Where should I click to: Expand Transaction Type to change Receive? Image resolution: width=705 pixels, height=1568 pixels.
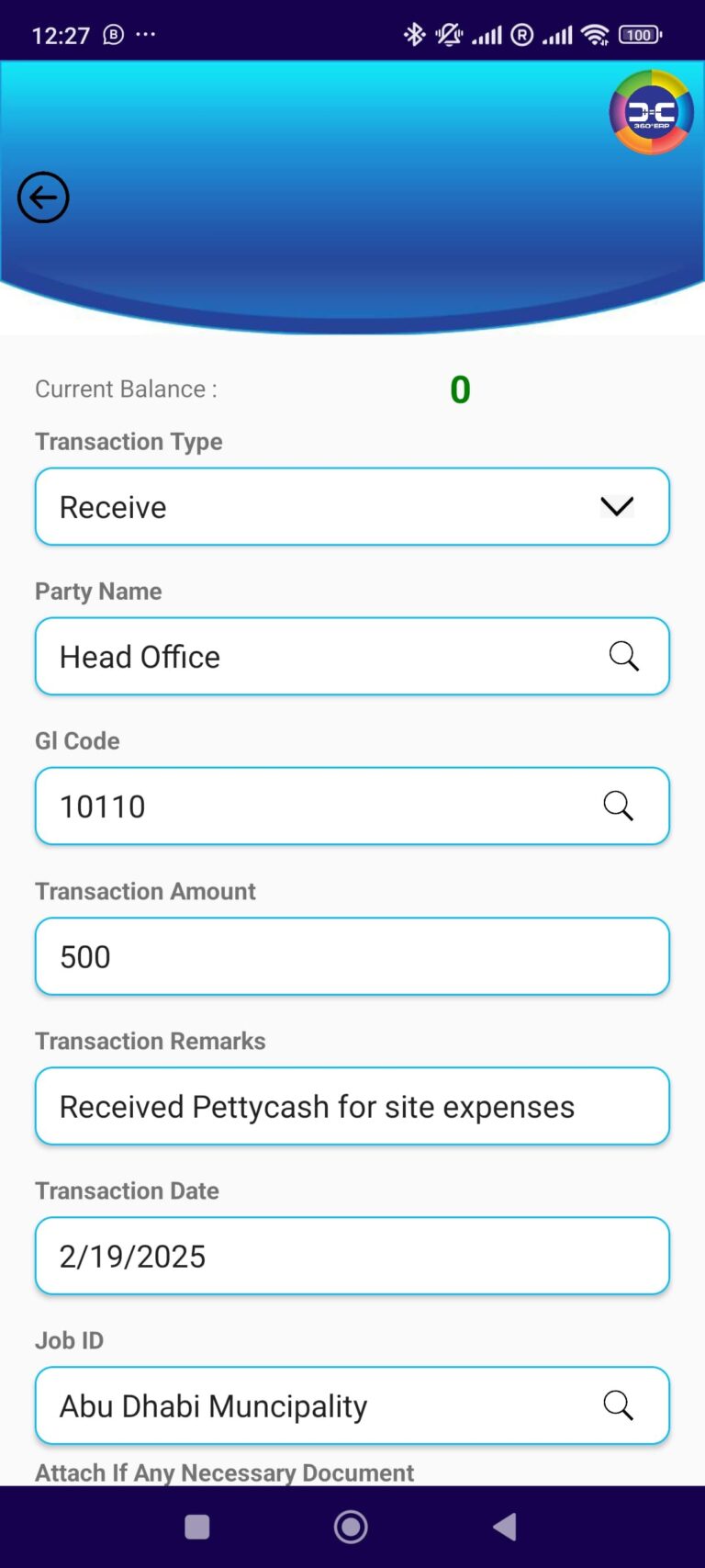click(352, 506)
